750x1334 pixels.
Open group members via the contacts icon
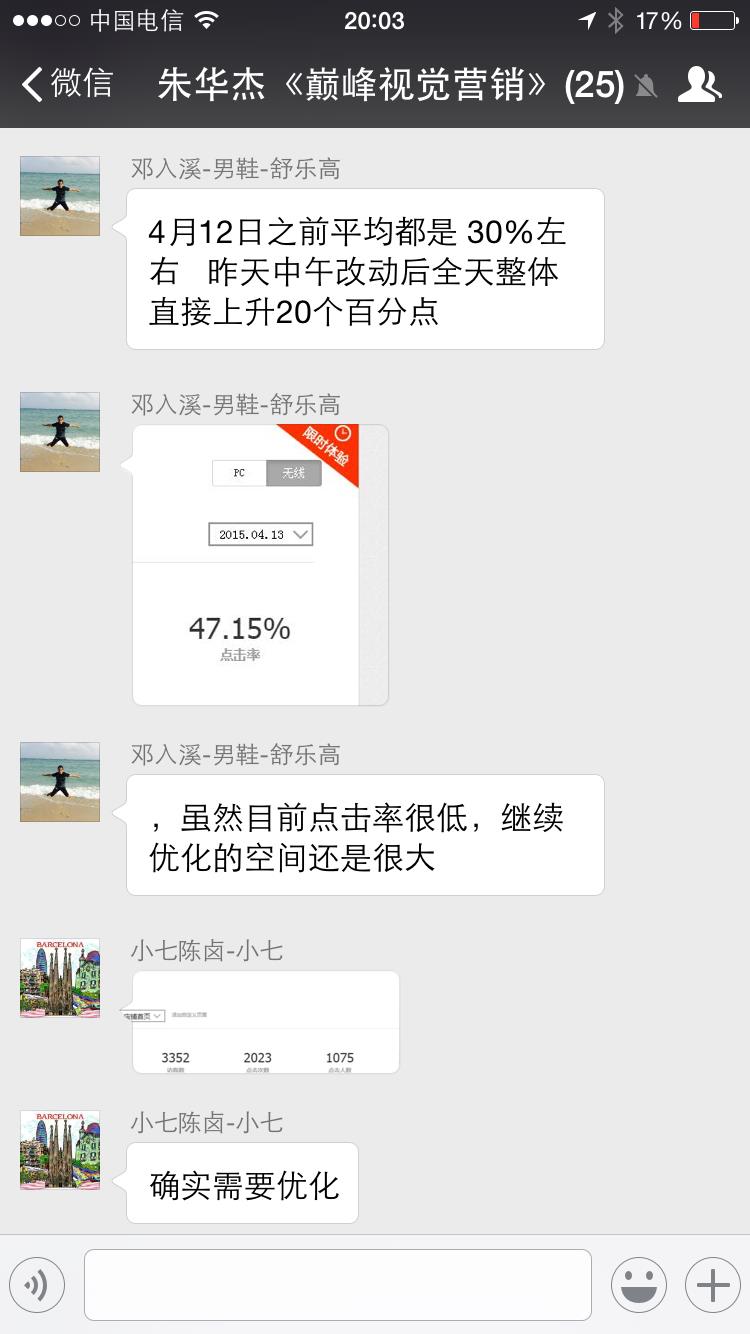701,86
